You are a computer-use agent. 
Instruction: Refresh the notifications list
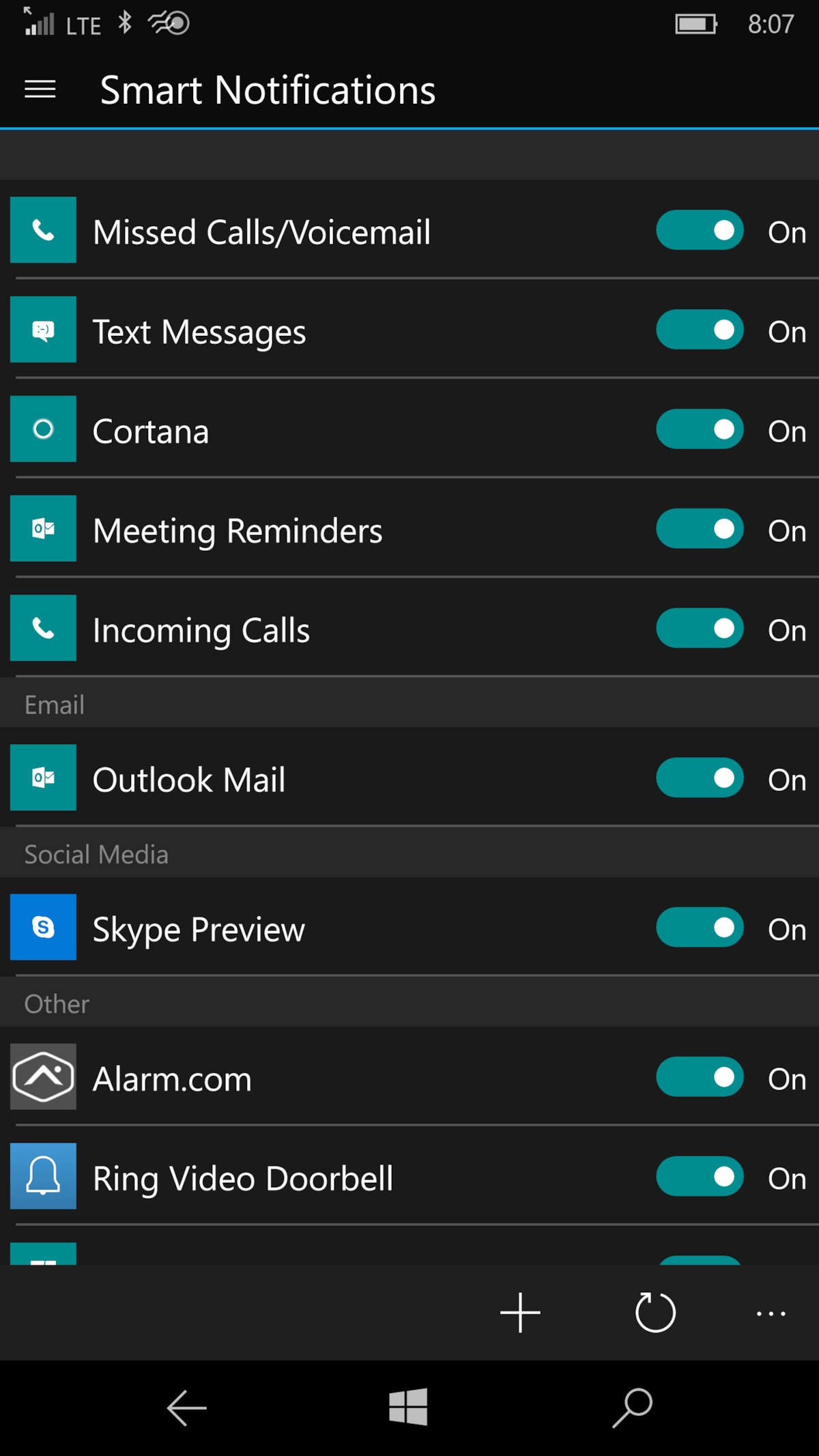(655, 1312)
